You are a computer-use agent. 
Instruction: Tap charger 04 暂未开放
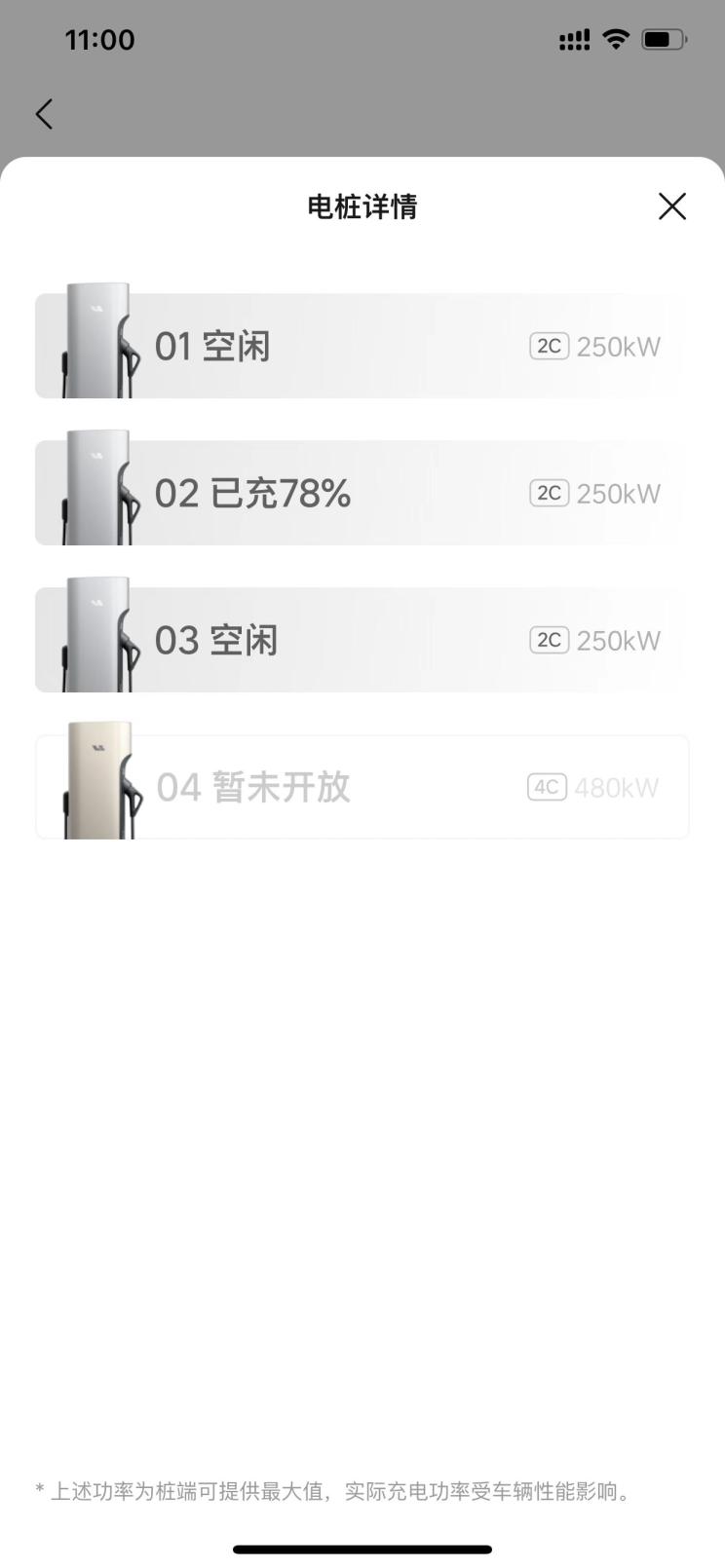tap(362, 787)
